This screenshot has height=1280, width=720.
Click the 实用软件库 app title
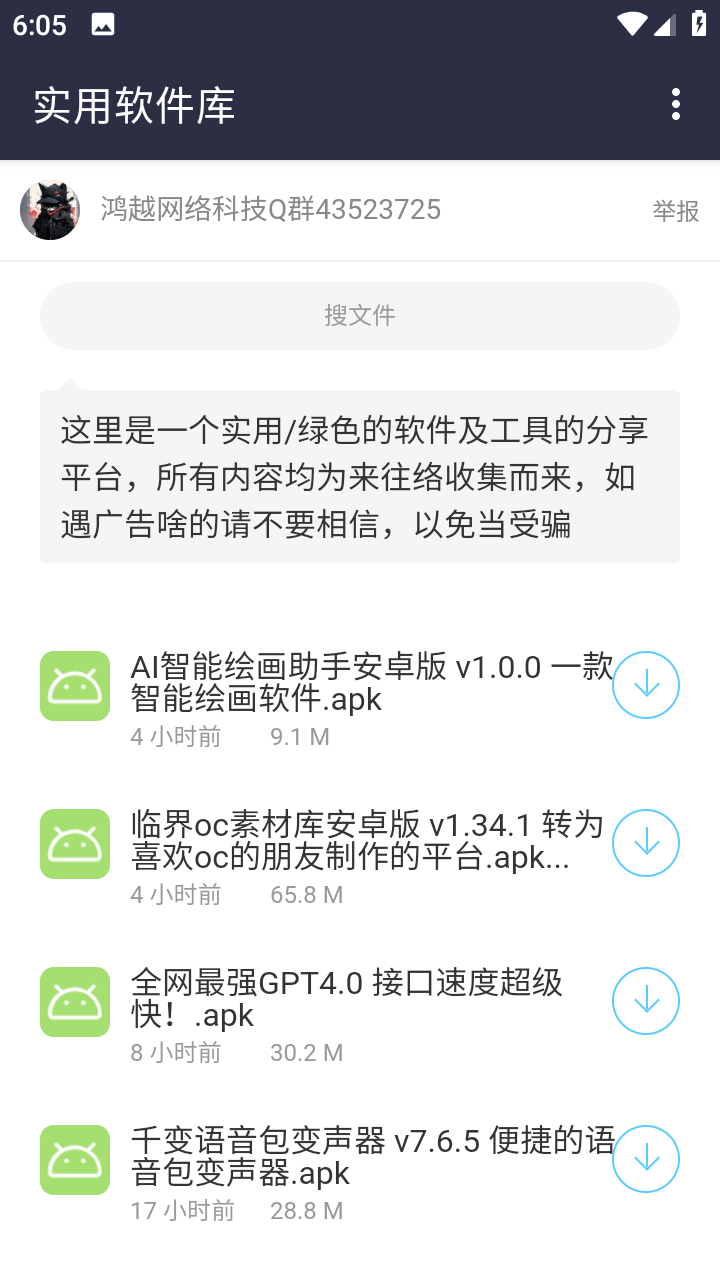(135, 104)
